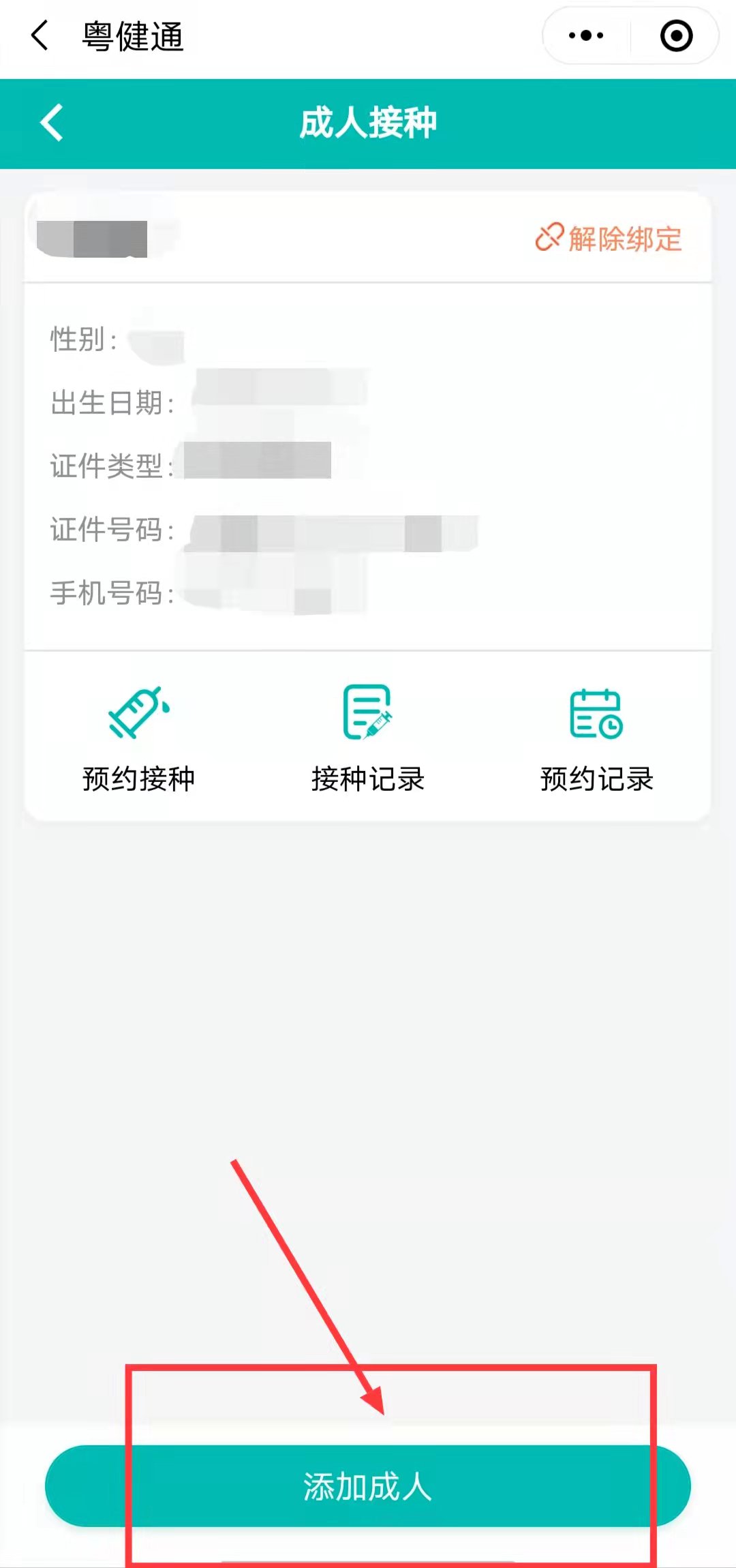The height and width of the screenshot is (1568, 736).
Task: Go back from the 粤健通 mini program
Action: (40, 35)
